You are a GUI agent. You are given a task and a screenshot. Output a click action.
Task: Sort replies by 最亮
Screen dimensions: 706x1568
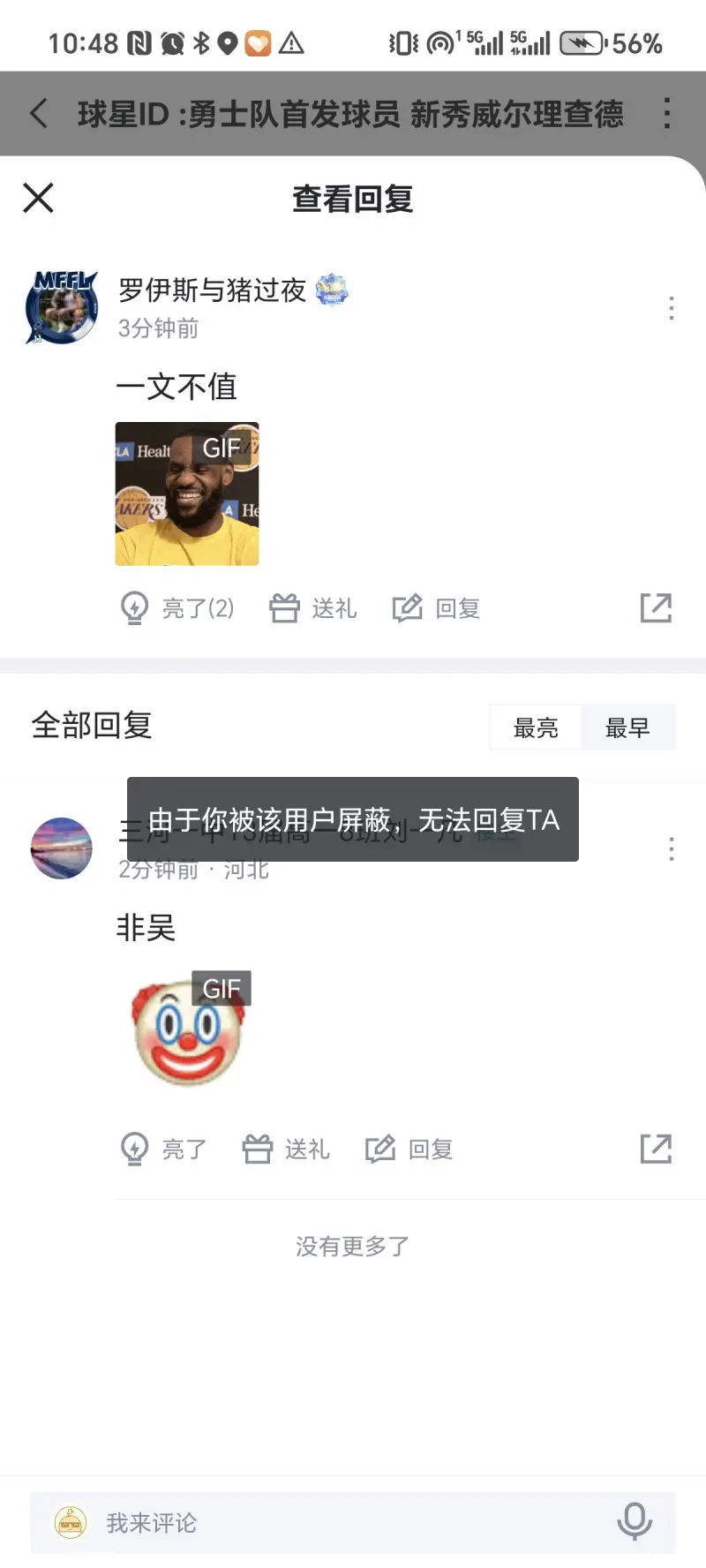point(536,727)
